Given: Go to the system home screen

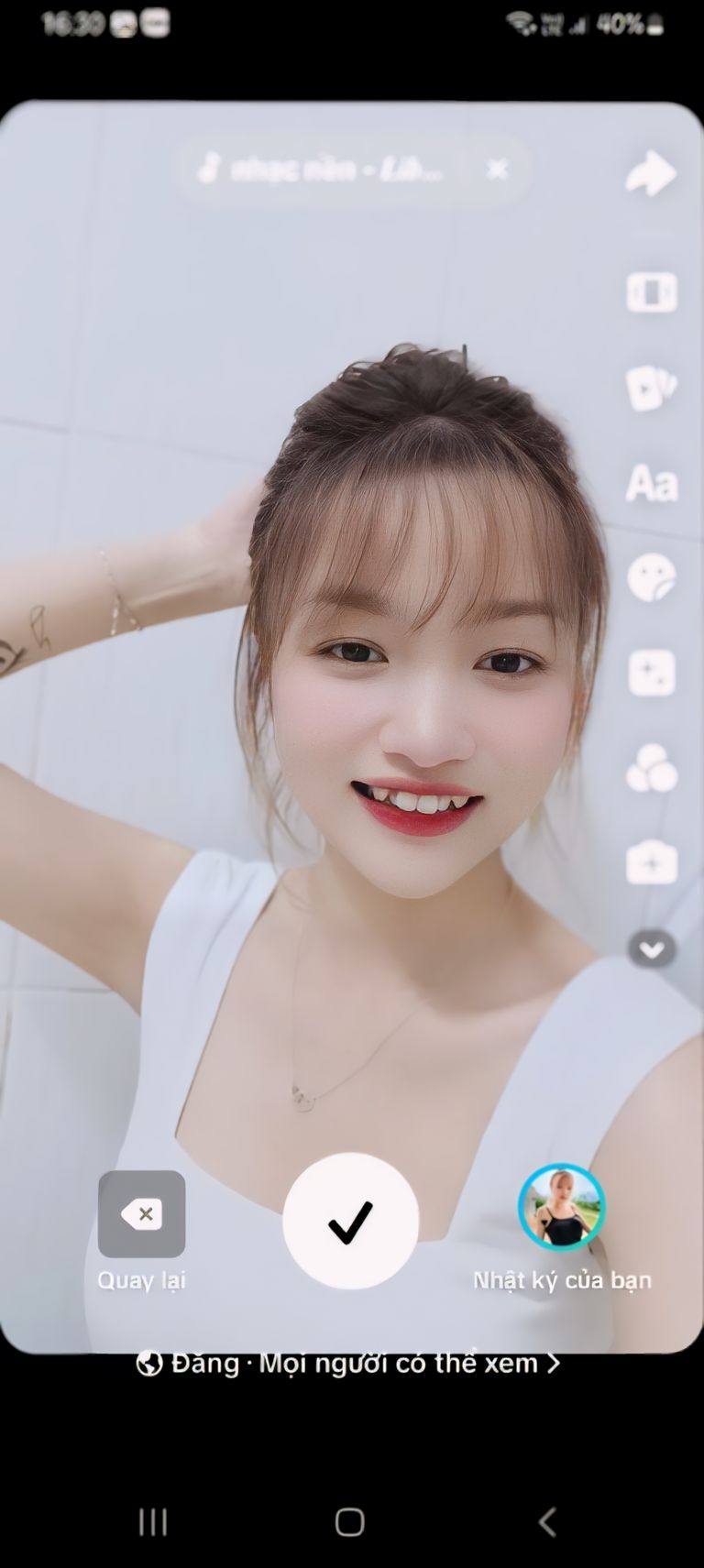Looking at the screenshot, I should pyautogui.click(x=350, y=1522).
